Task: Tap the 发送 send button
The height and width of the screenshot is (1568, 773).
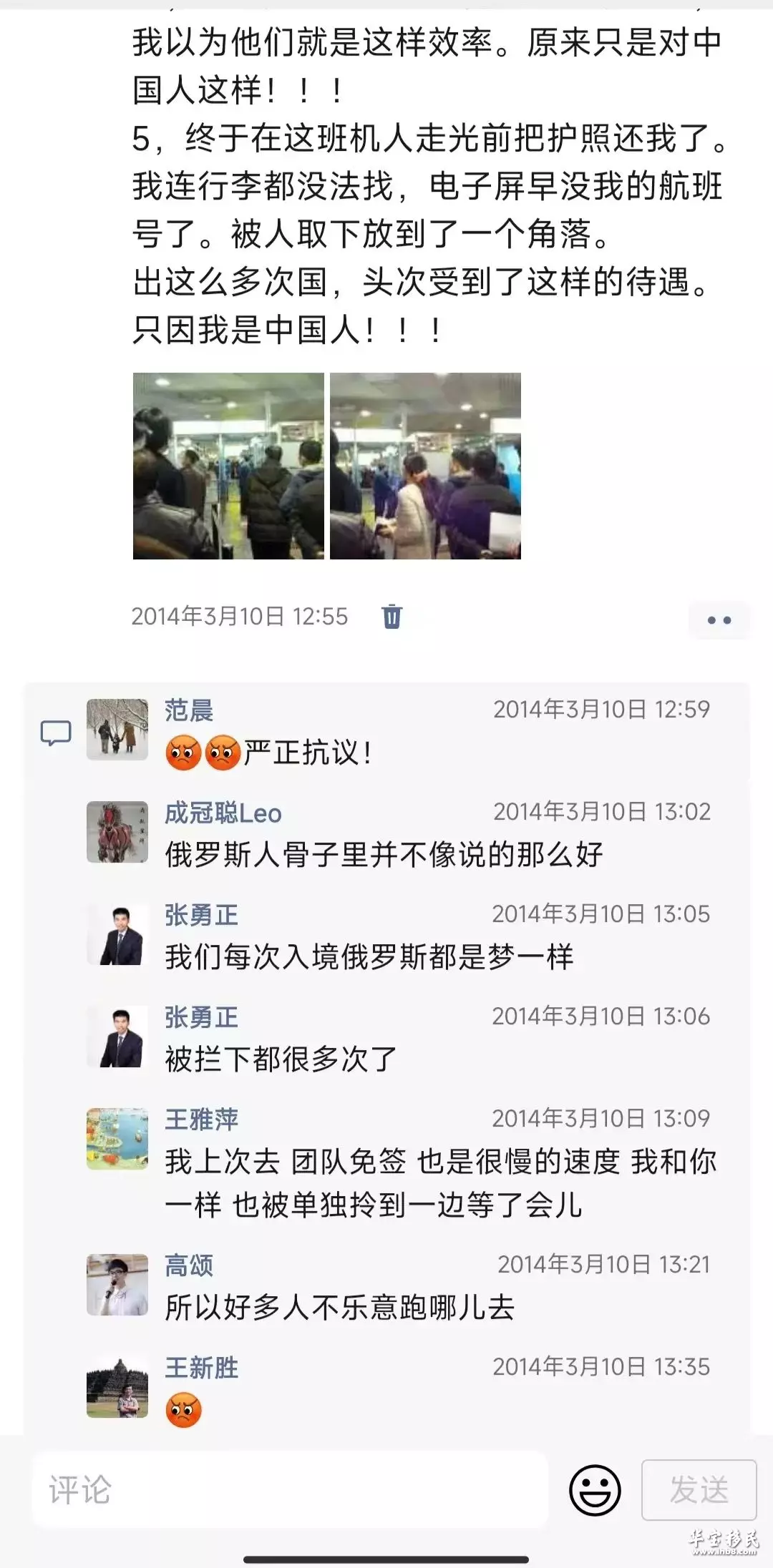Action: click(x=699, y=1490)
